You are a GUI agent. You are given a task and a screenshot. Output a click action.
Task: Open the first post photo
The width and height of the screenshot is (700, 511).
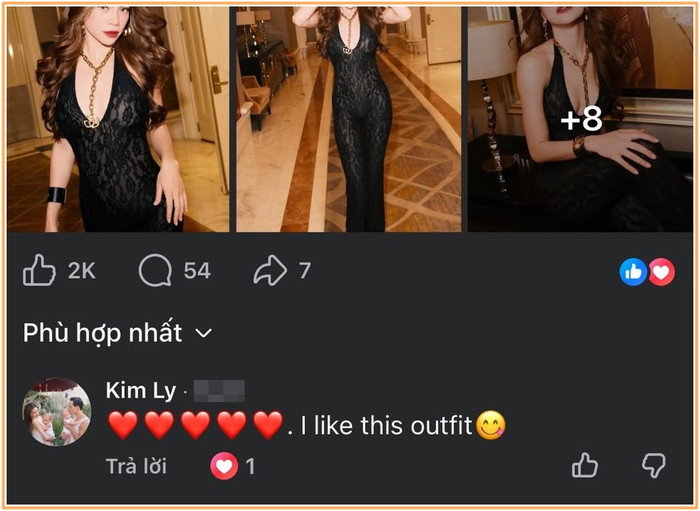pyautogui.click(x=119, y=120)
